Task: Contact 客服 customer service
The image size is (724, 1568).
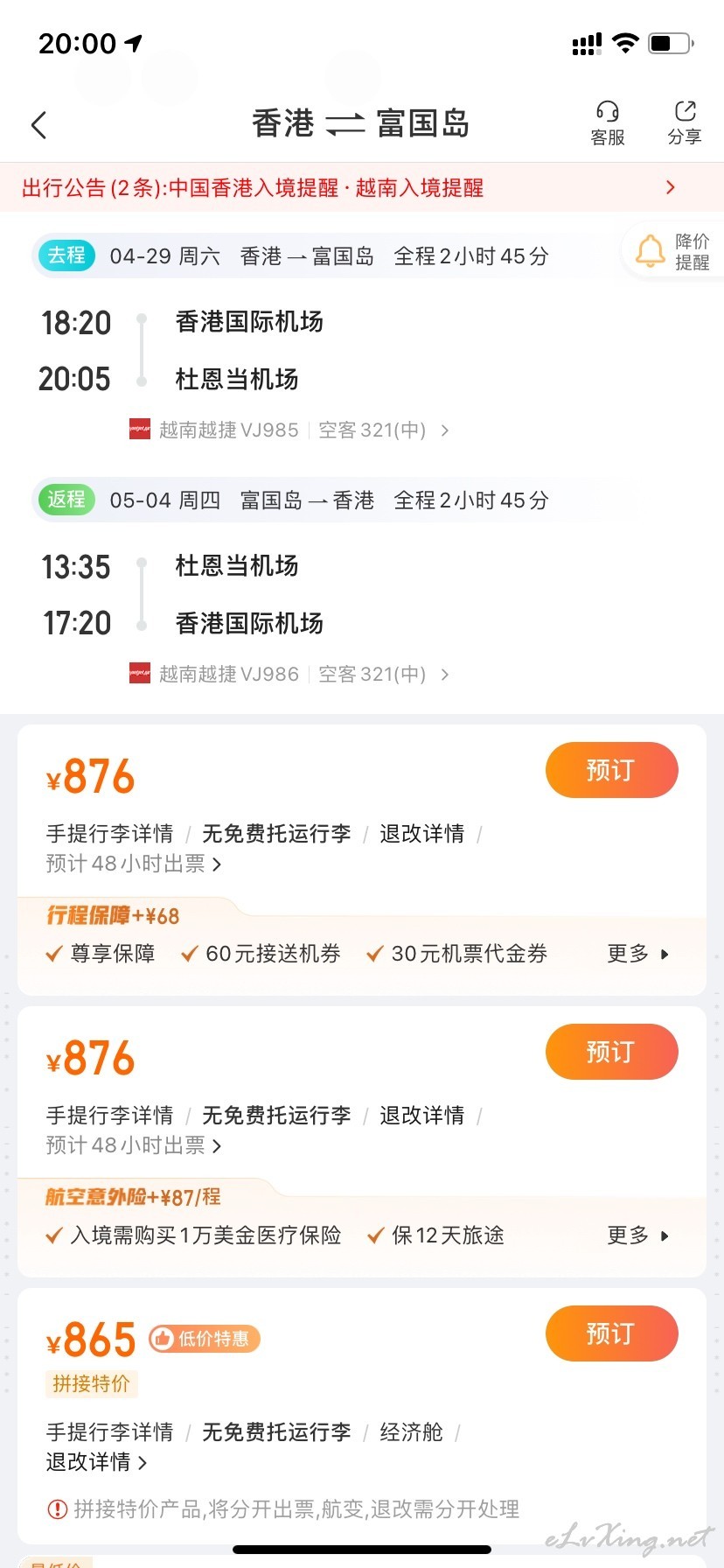Action: tap(608, 123)
